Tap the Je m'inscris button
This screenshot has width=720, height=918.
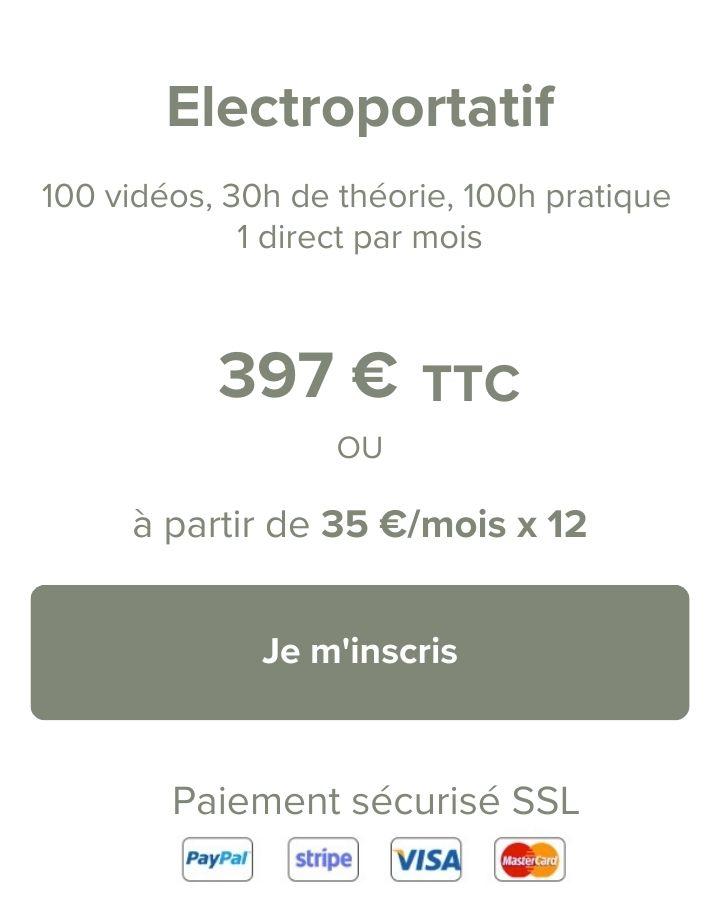pos(360,652)
